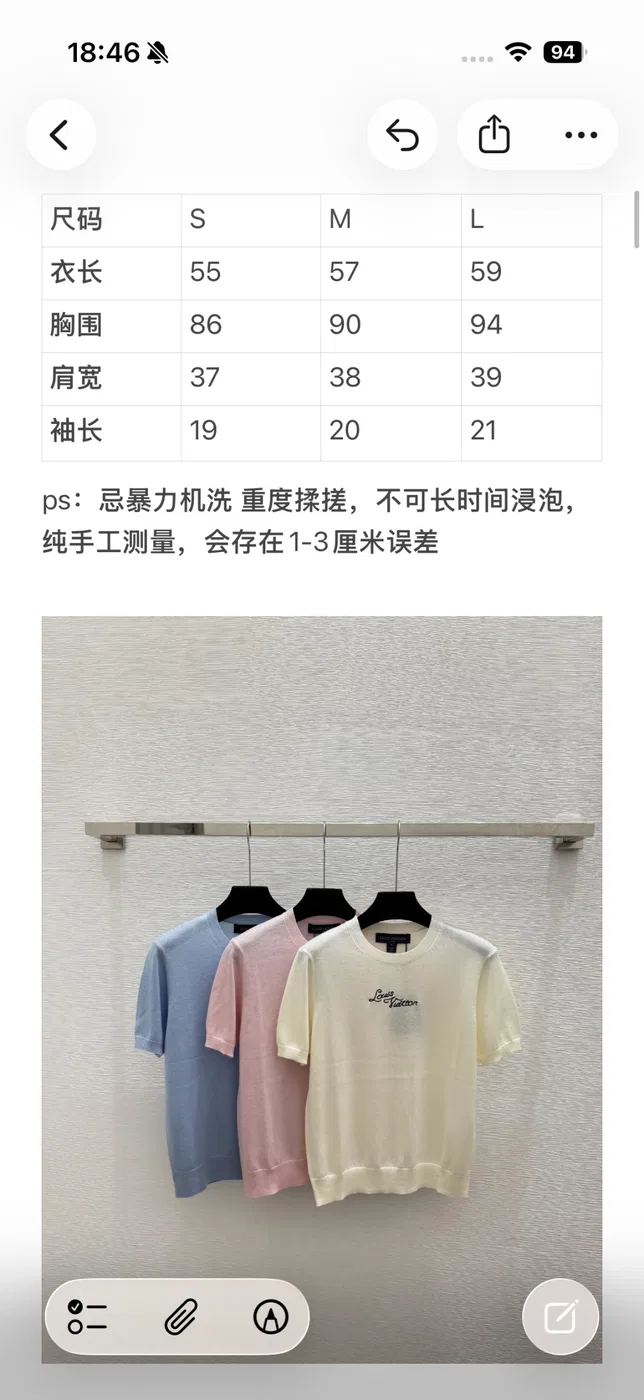Undo the last edit
This screenshot has width=644, height=1400.
click(x=402, y=135)
